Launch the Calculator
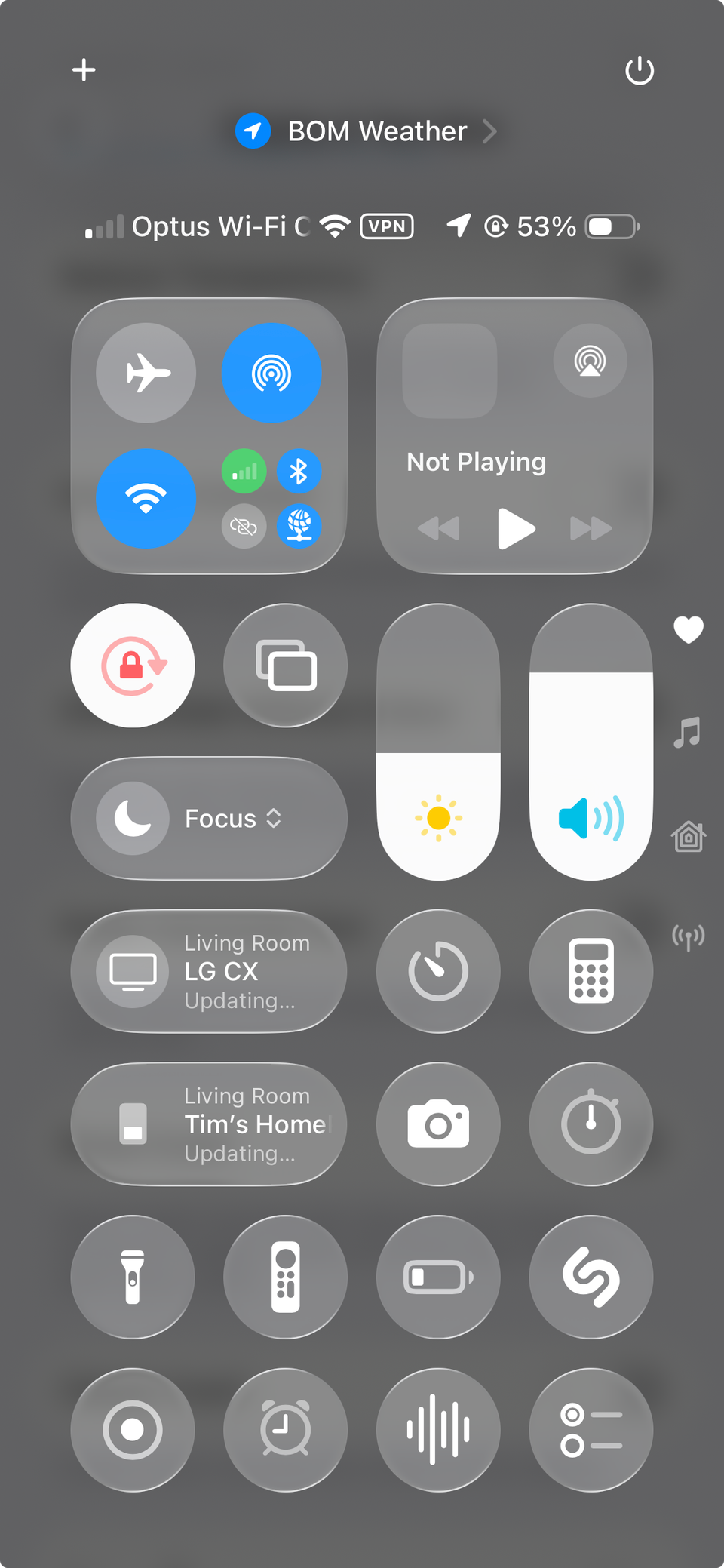724x1568 pixels. 591,972
